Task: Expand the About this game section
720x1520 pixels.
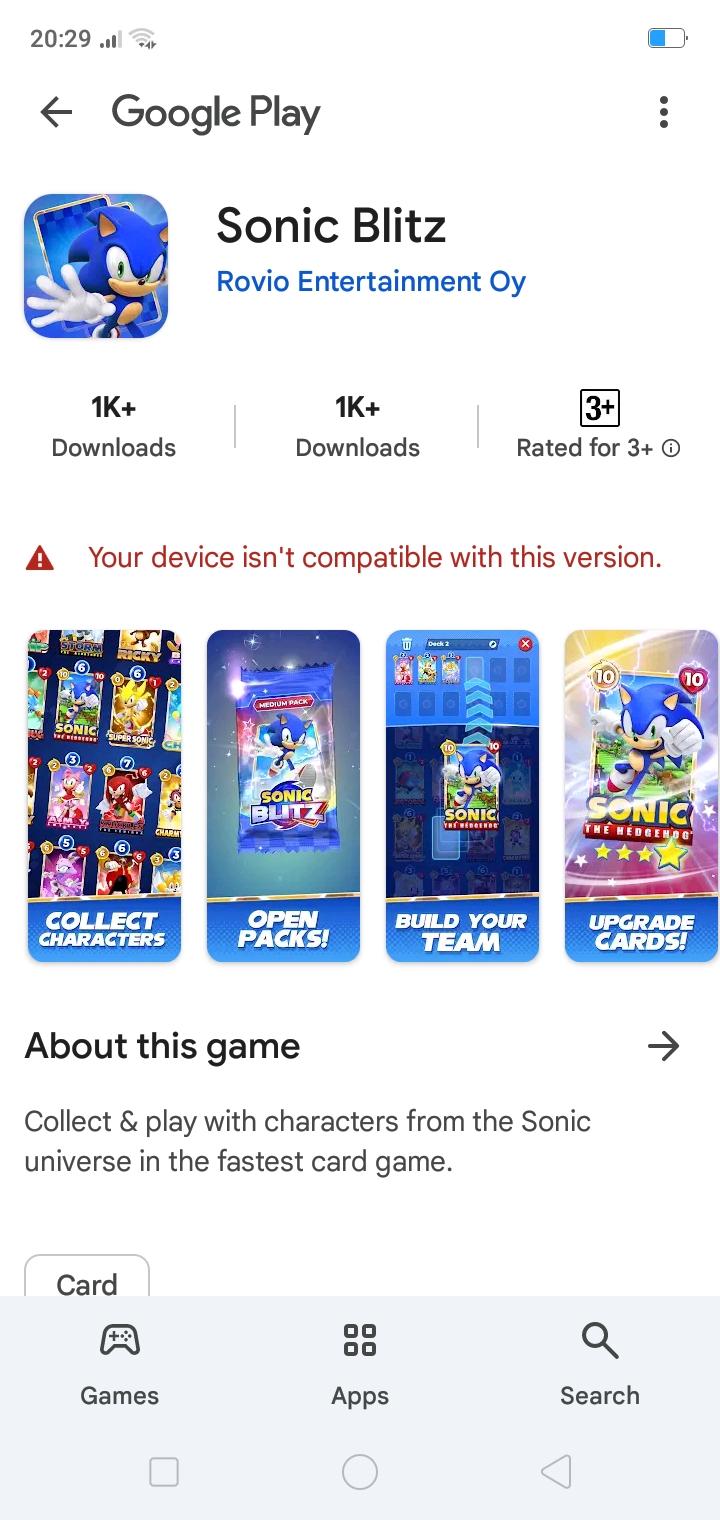Action: (663, 1046)
